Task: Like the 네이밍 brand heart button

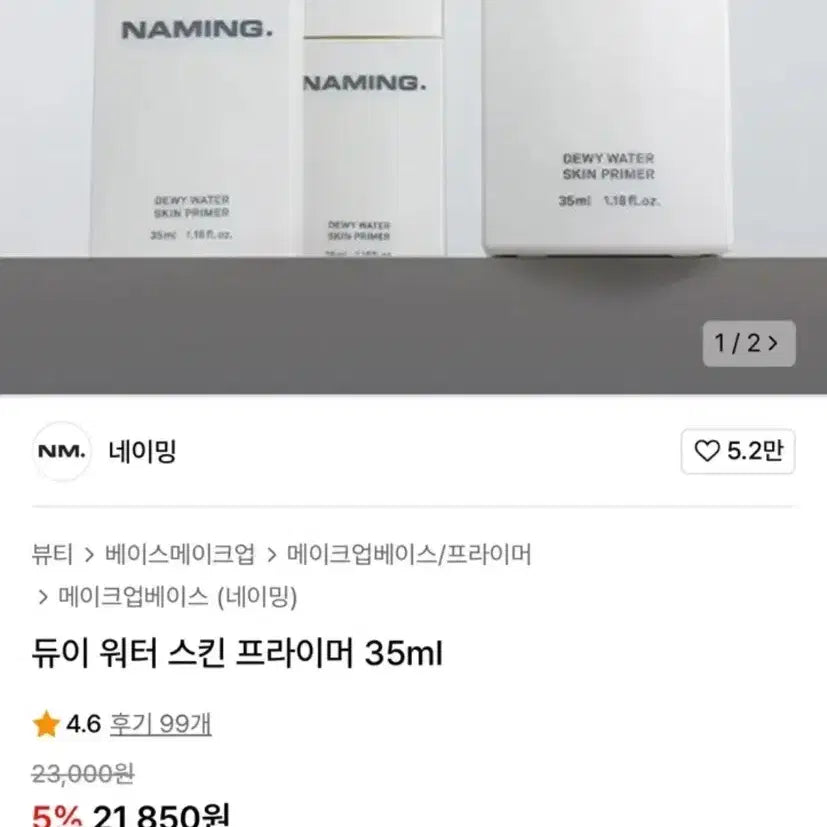Action: tap(738, 451)
